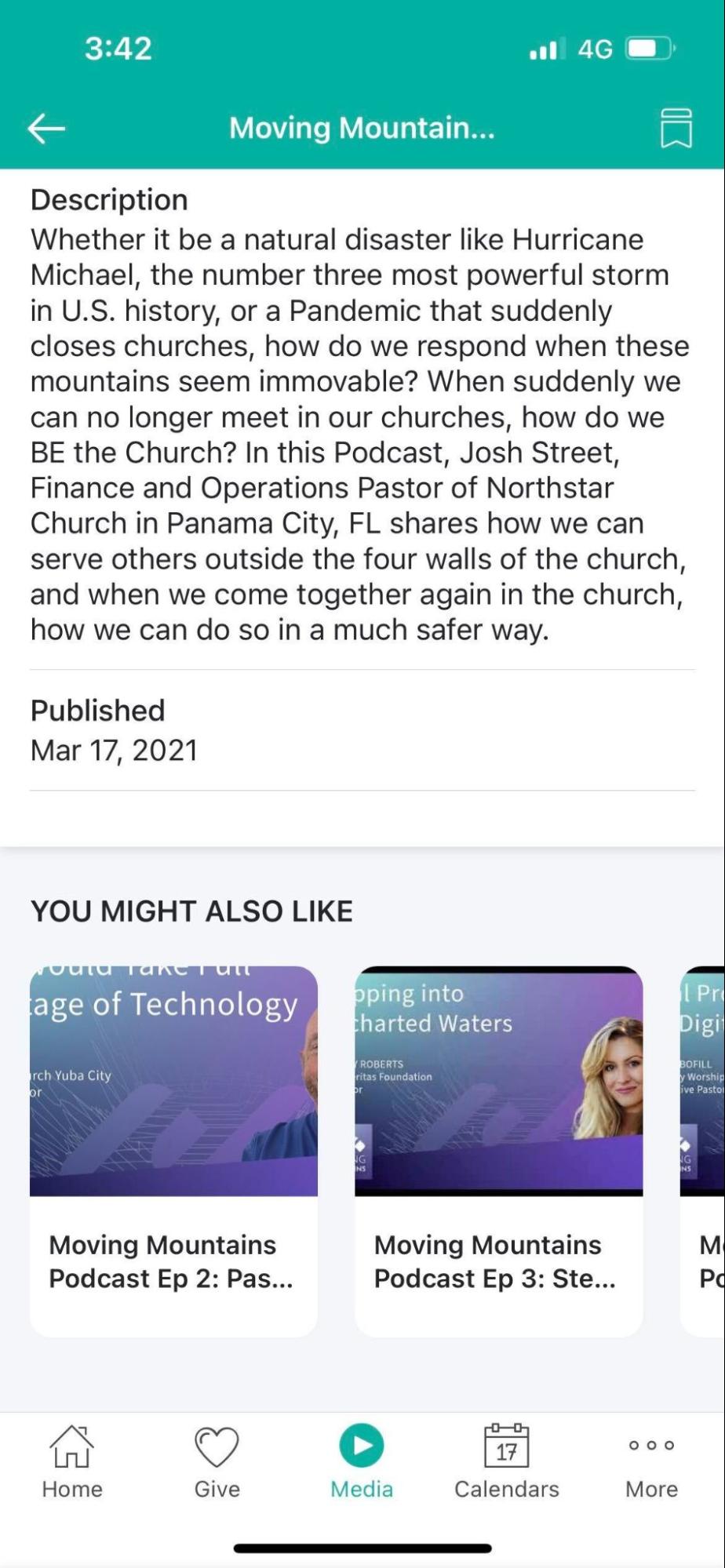Switch to the Home tab

tap(72, 1461)
